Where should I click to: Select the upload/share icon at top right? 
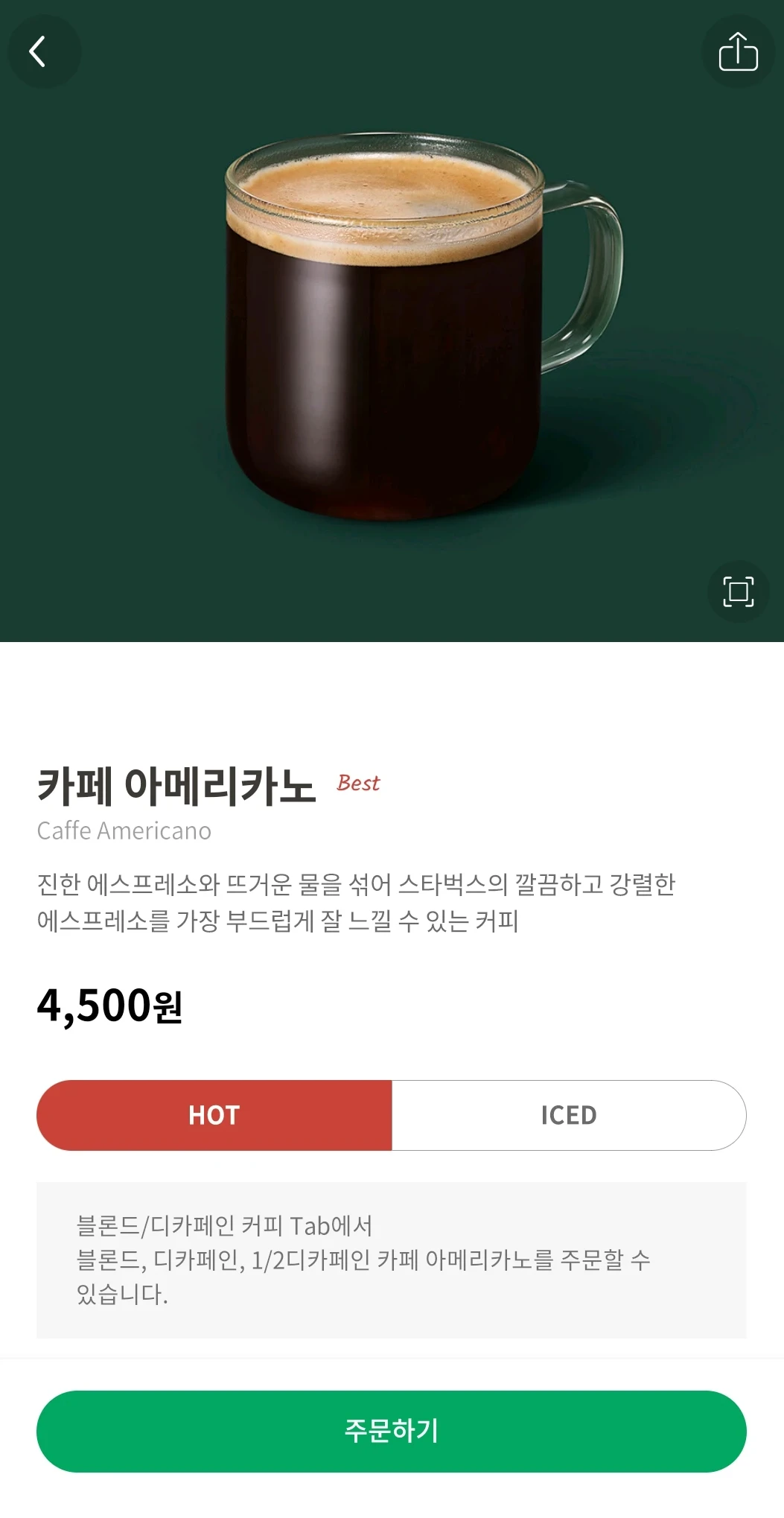tap(738, 52)
